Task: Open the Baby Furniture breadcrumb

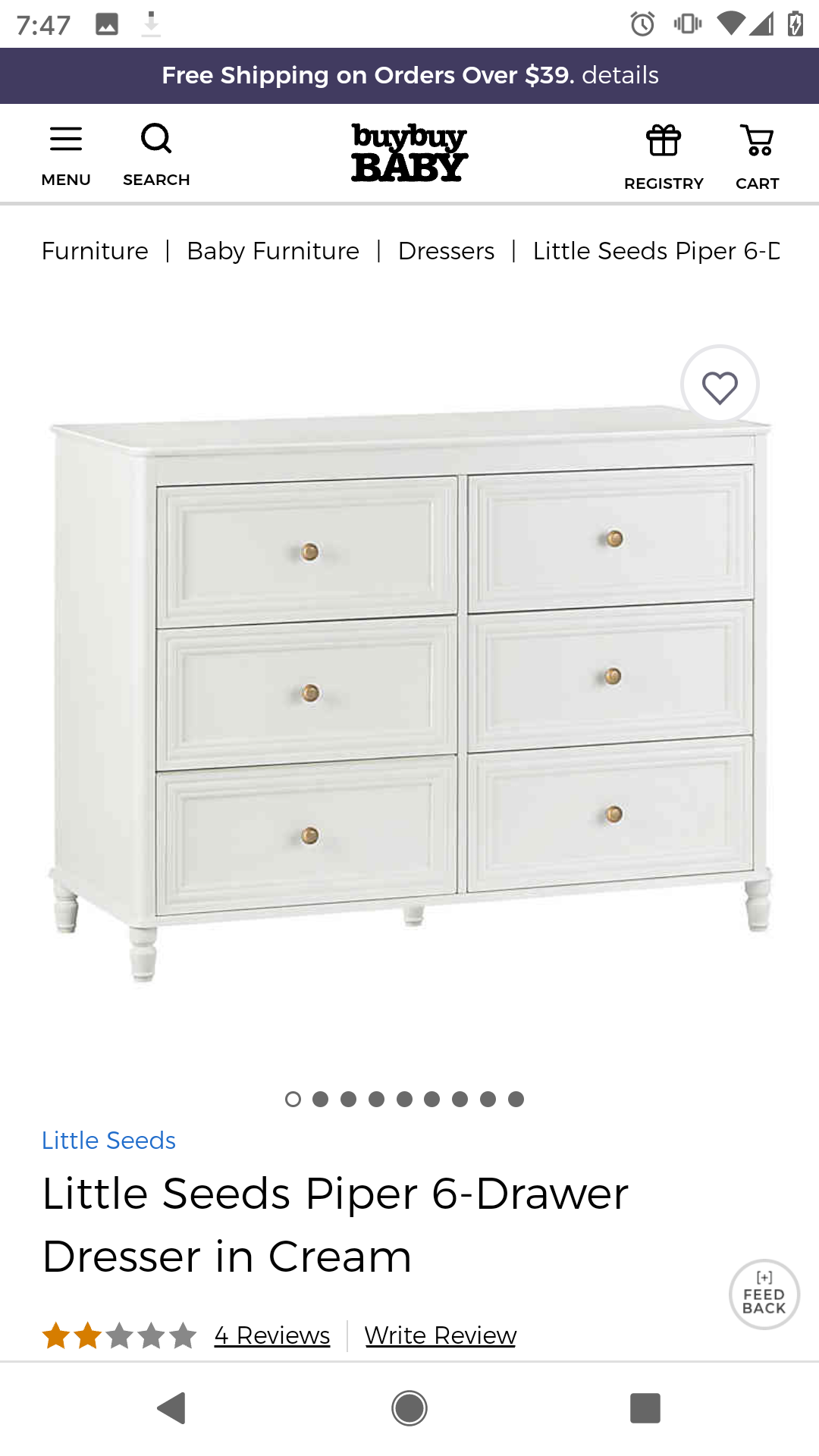Action: click(x=273, y=251)
